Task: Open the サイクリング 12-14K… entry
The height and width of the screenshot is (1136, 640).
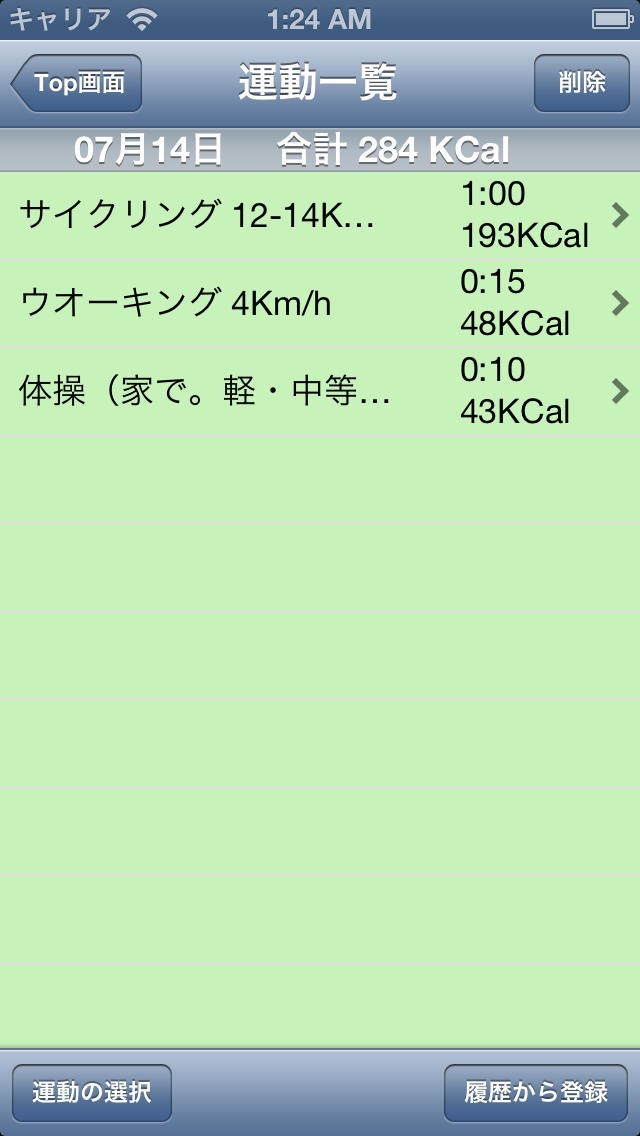Action: click(320, 214)
